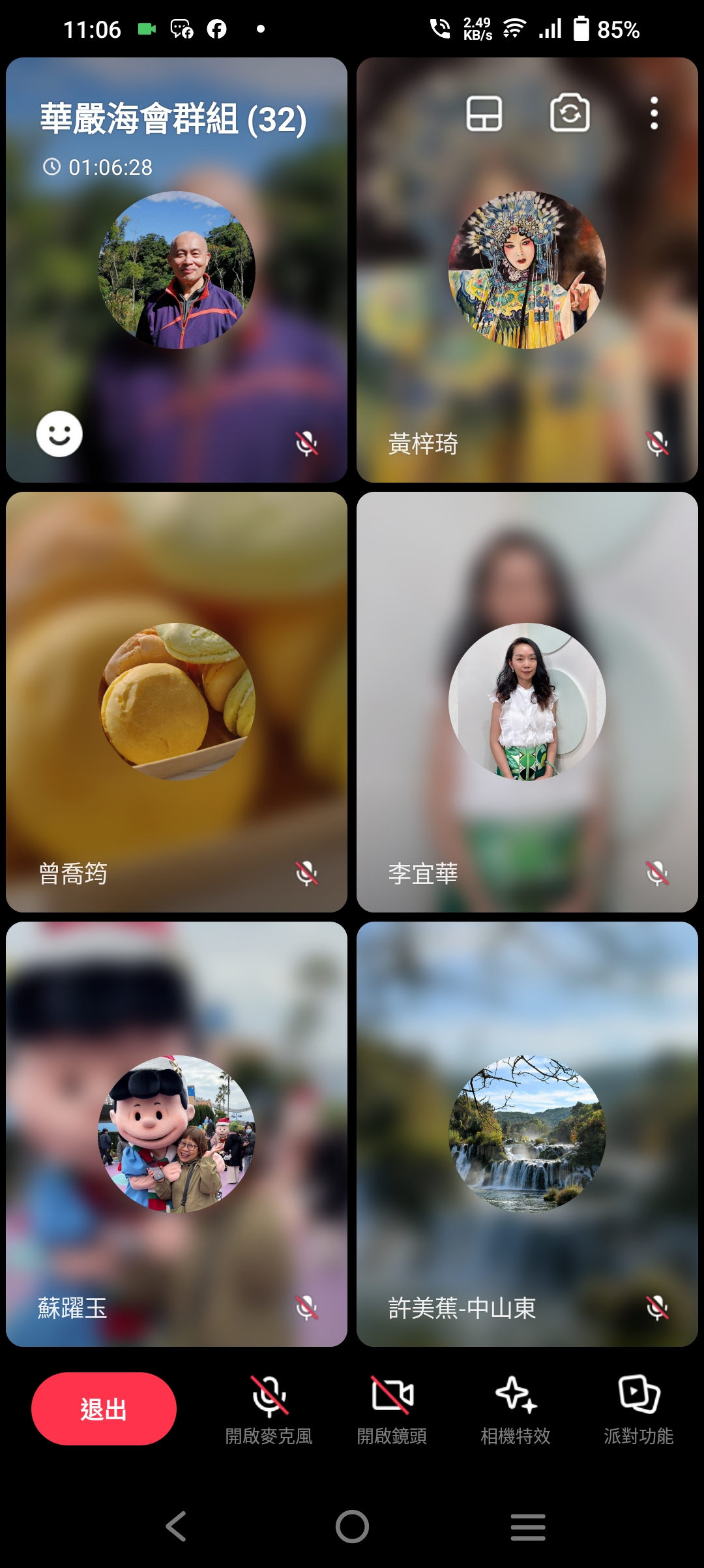The image size is (704, 1568).
Task: Go back using system back button
Action: click(x=176, y=1527)
